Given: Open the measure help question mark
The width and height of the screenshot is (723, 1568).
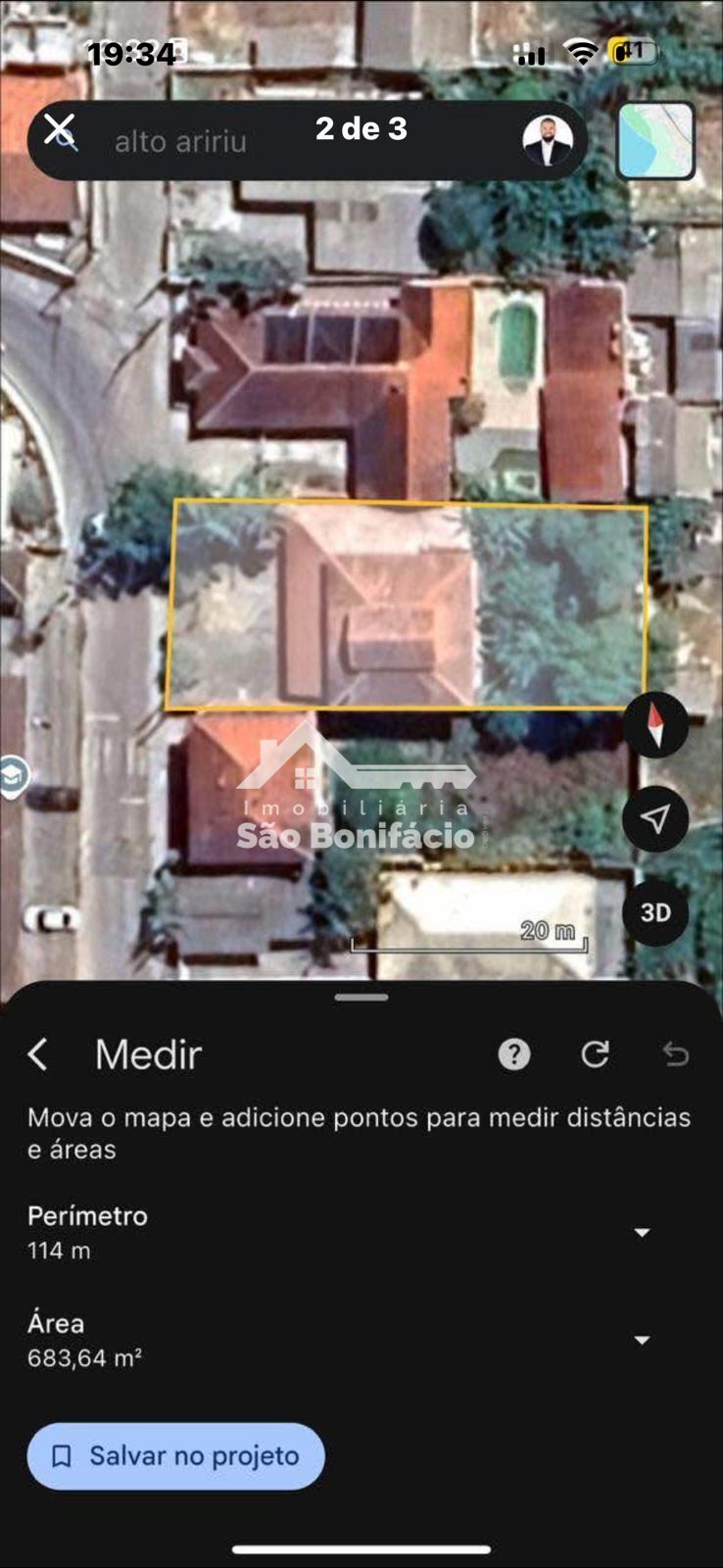Looking at the screenshot, I should point(514,1054).
